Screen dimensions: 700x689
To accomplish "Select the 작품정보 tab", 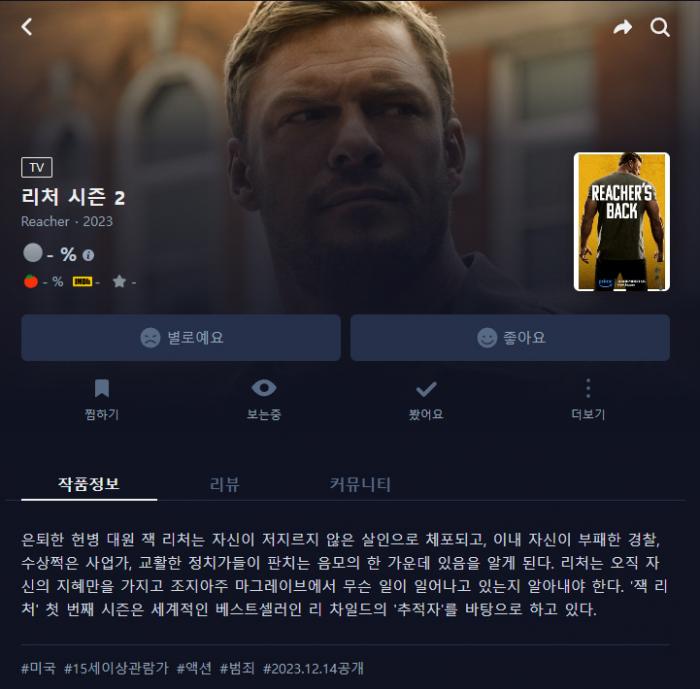I will (89, 484).
